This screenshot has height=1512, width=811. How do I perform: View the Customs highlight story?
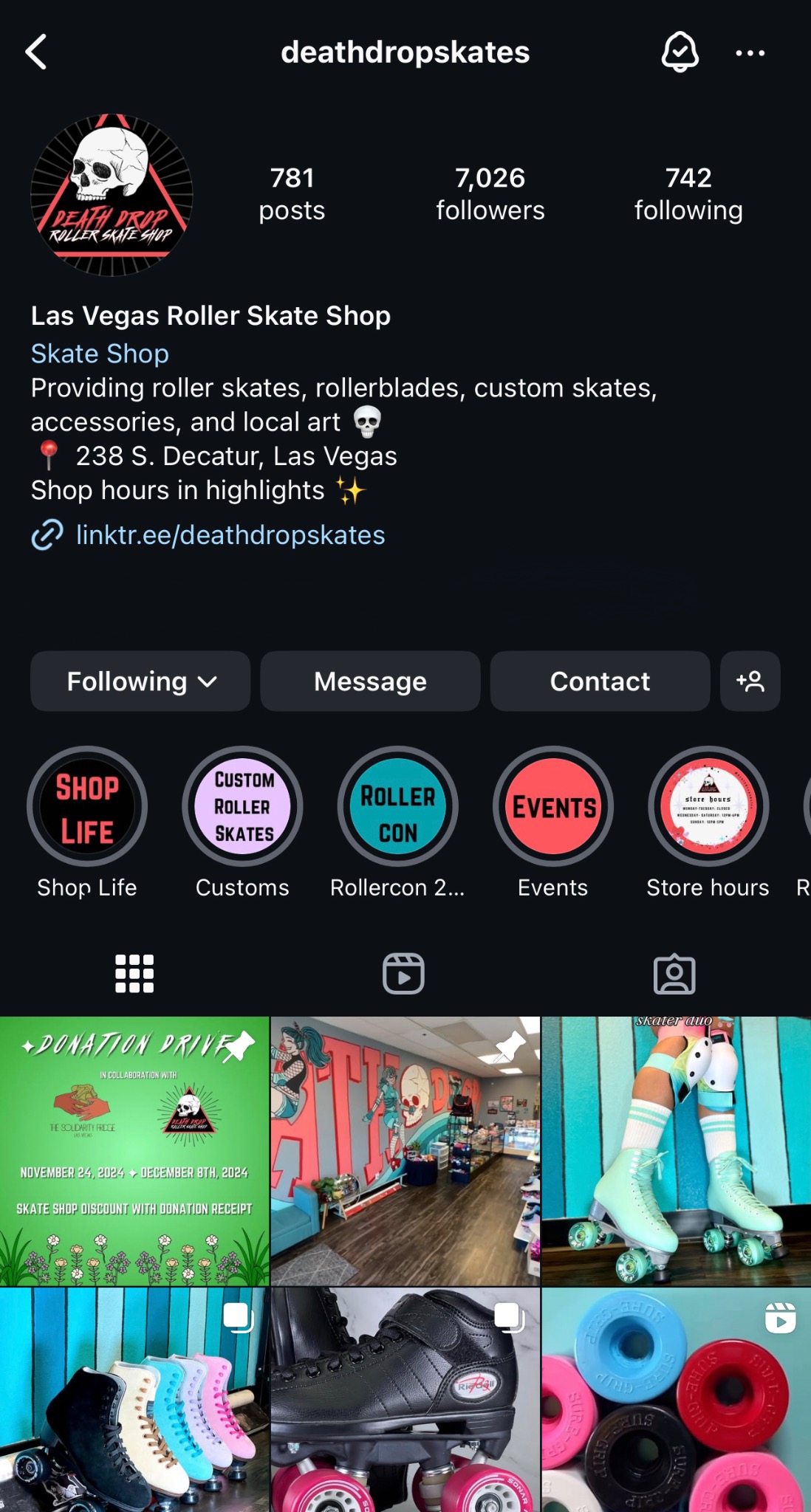[242, 807]
